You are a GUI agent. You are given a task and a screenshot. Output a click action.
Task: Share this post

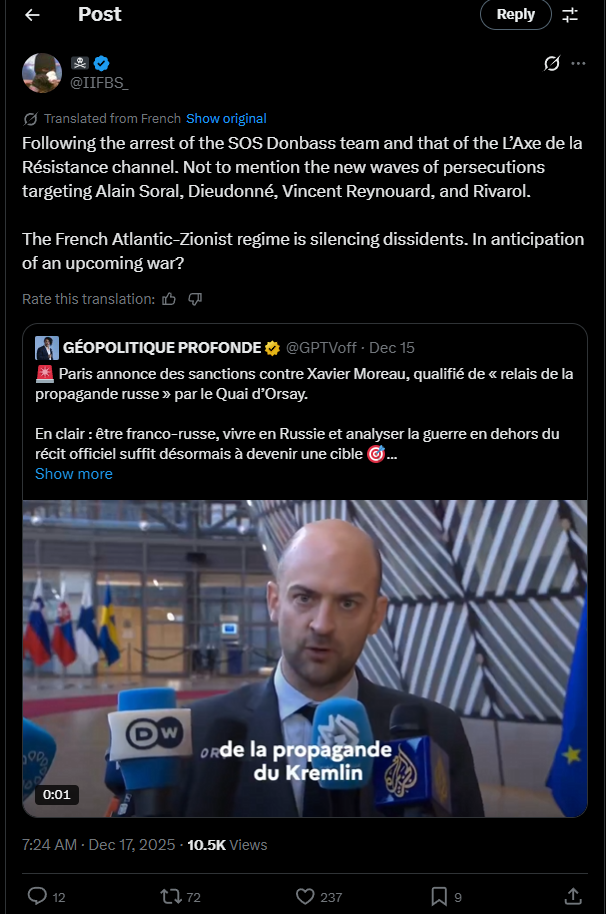573,896
